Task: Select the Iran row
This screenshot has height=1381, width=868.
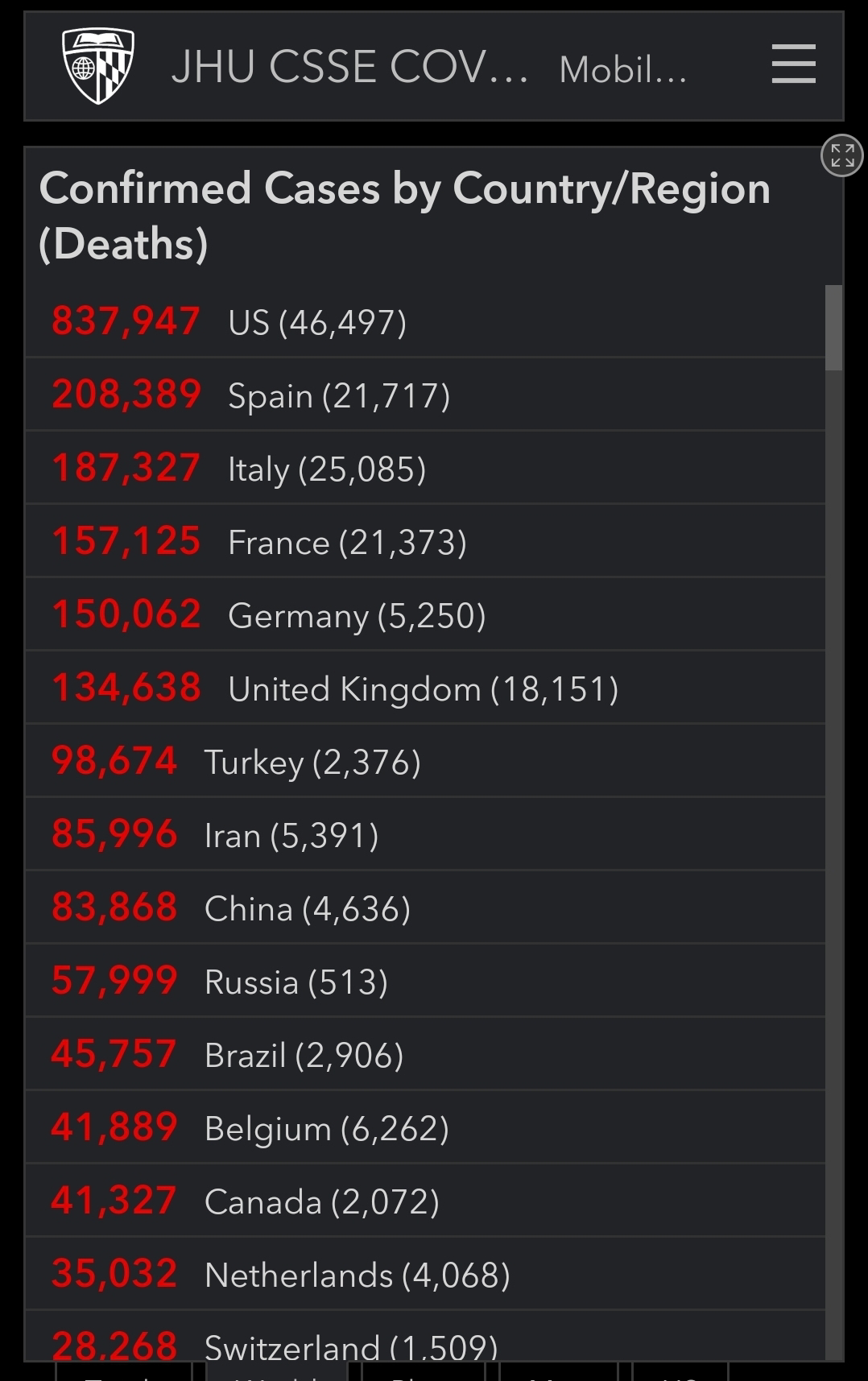Action: coord(425,834)
